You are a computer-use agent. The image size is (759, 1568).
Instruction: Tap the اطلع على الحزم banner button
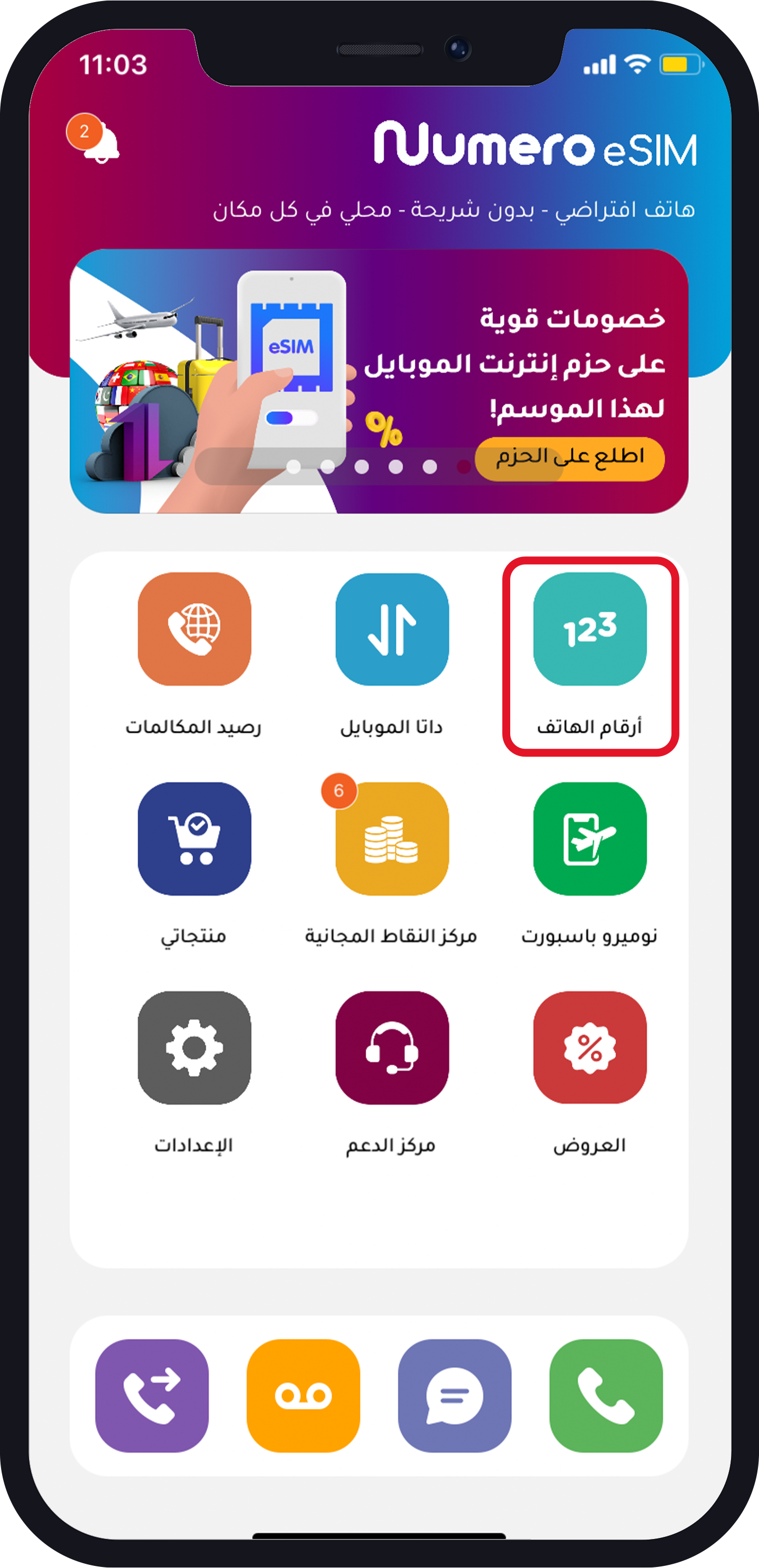[x=570, y=458]
